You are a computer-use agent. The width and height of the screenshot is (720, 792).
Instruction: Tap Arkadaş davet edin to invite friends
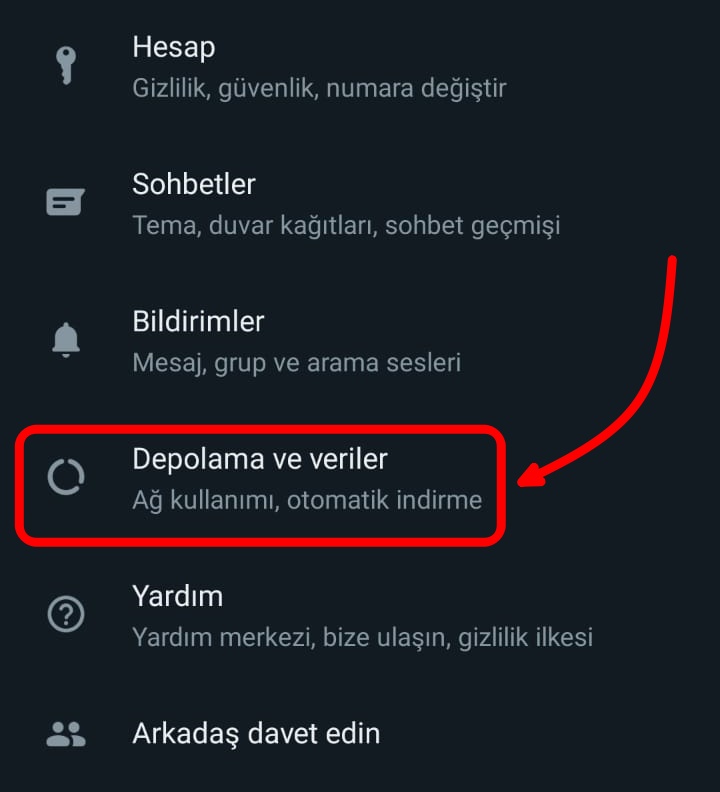click(x=257, y=733)
